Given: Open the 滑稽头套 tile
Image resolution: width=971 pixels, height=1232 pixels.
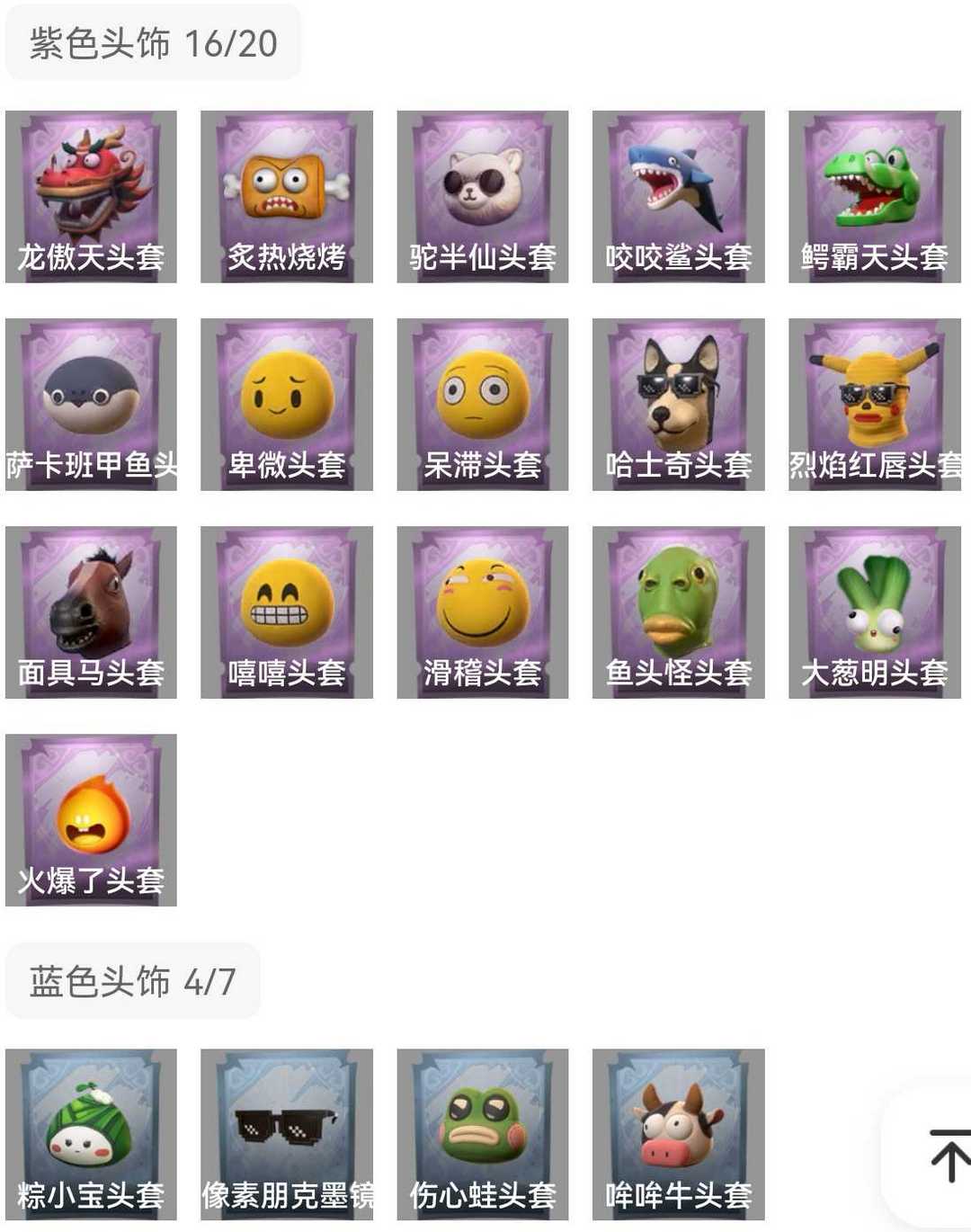Looking at the screenshot, I should coord(483,612).
